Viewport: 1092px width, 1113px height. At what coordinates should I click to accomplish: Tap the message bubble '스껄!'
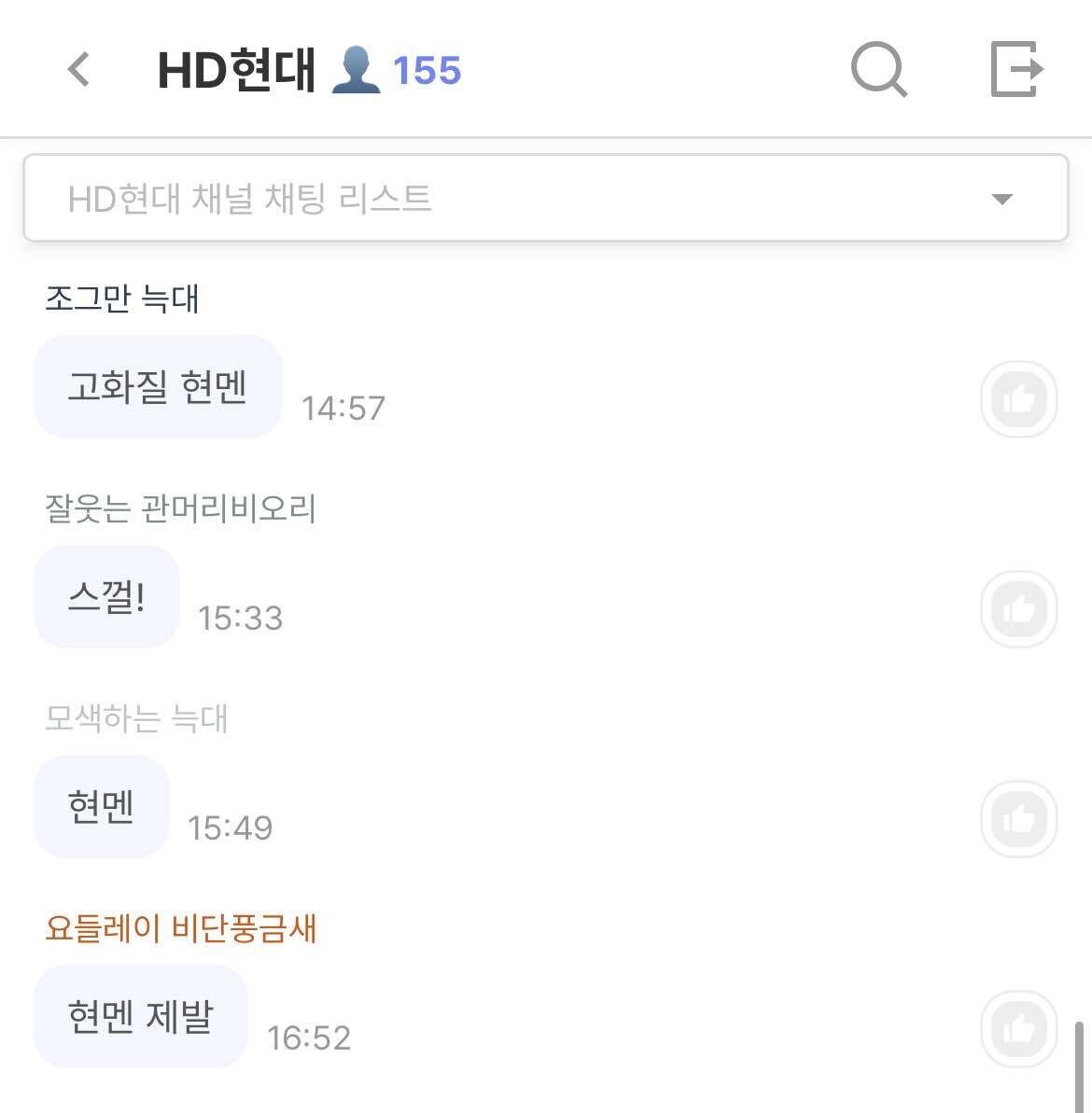point(106,597)
